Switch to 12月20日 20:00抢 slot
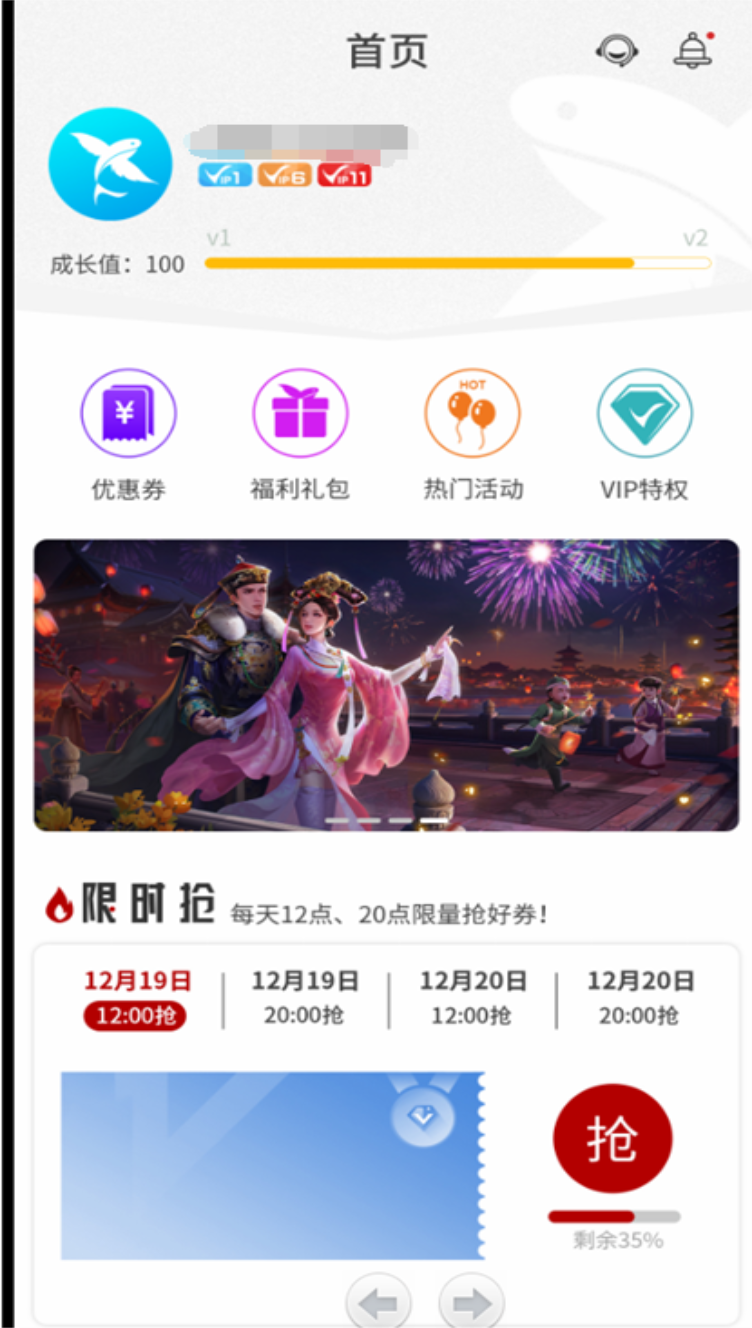Screen dimensions: 752x1328 (640, 998)
